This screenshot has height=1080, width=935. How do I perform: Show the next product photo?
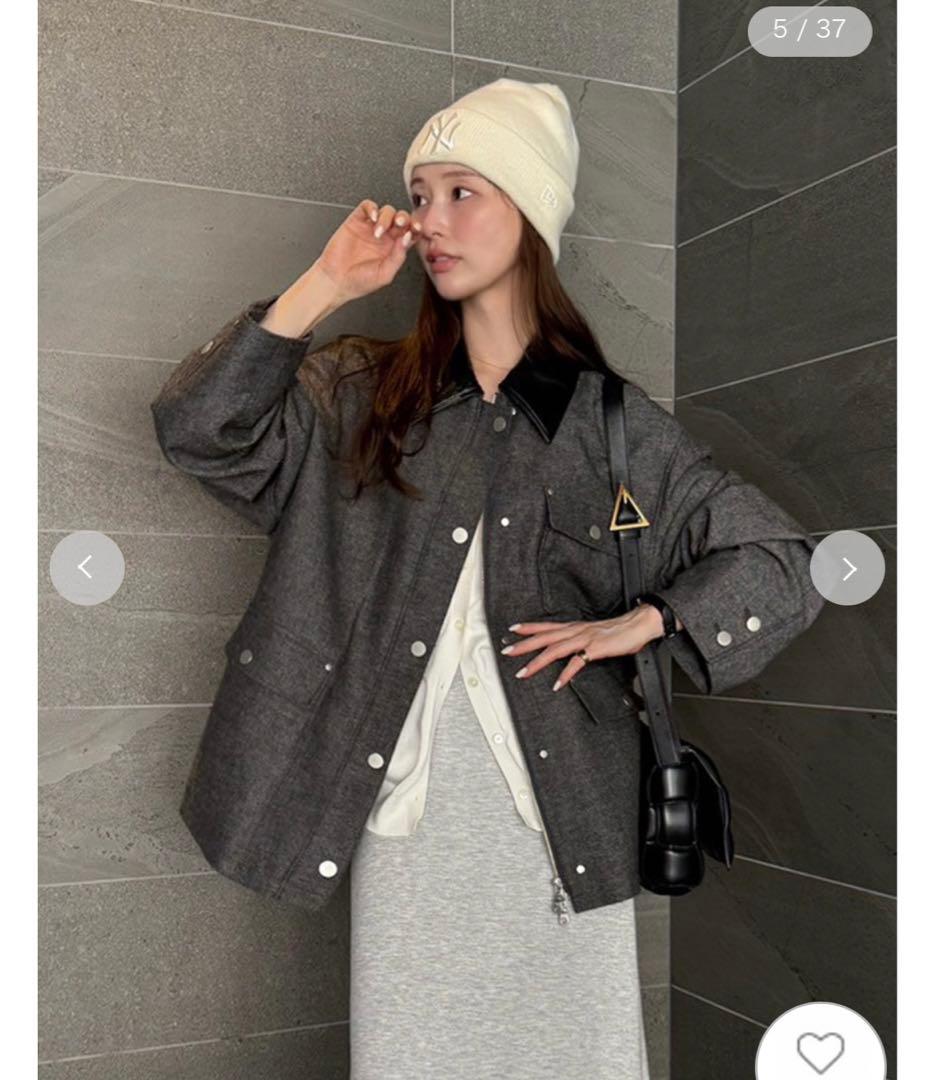[x=847, y=568]
